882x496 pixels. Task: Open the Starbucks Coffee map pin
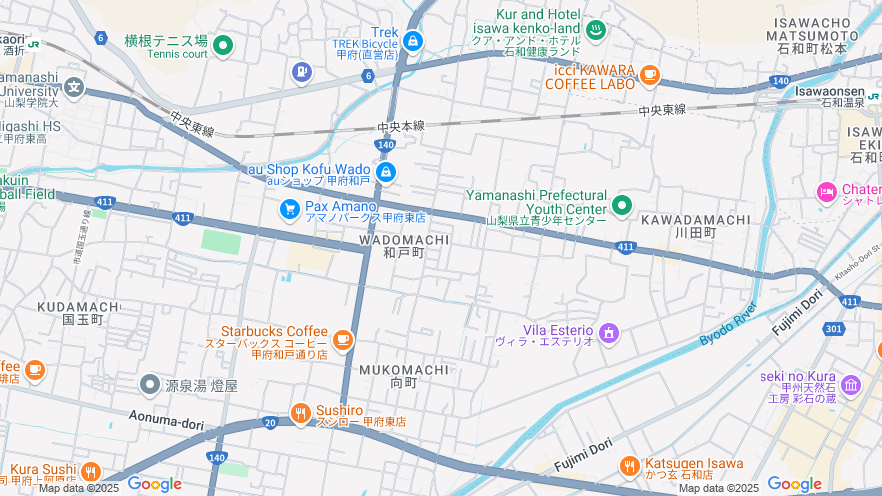343,340
